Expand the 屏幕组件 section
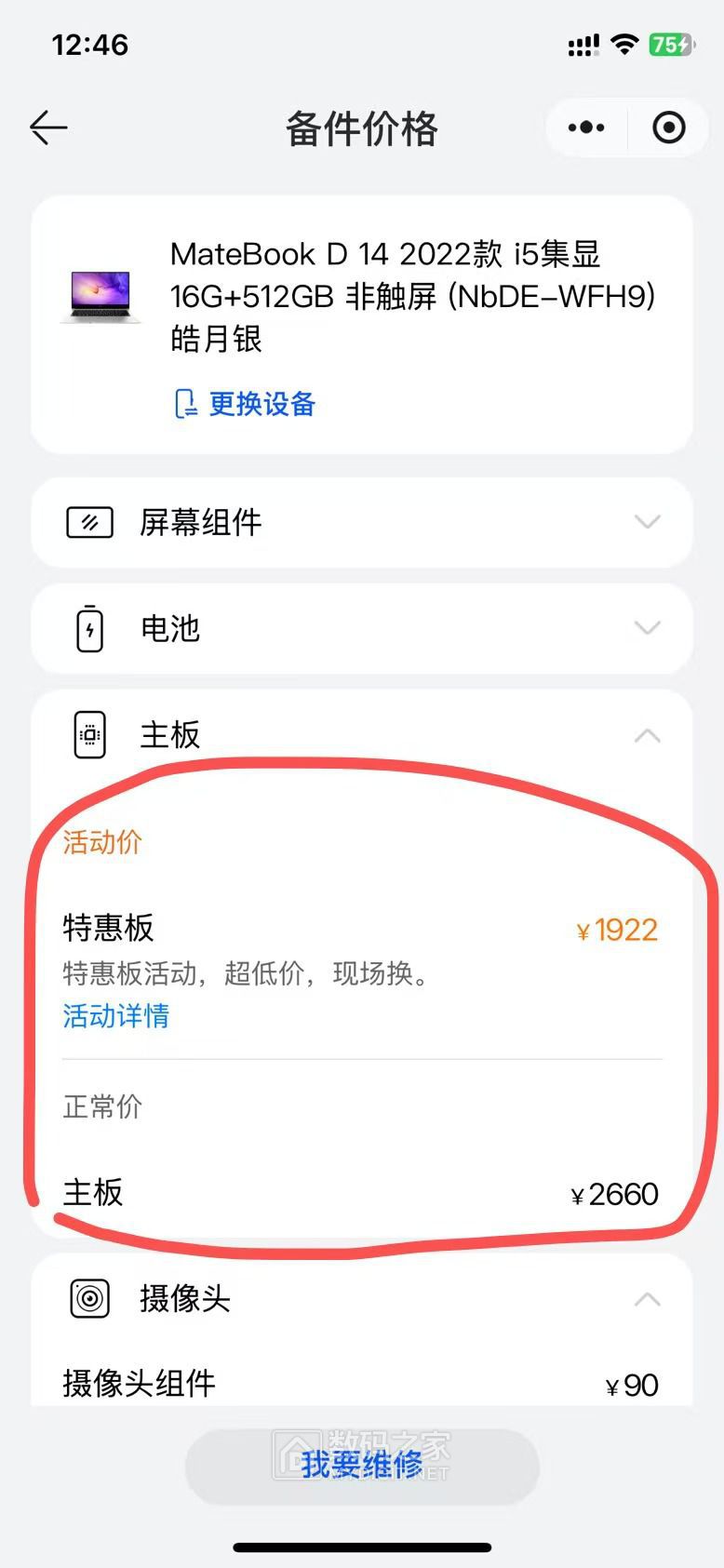Viewport: 724px width, 1568px height. (647, 522)
